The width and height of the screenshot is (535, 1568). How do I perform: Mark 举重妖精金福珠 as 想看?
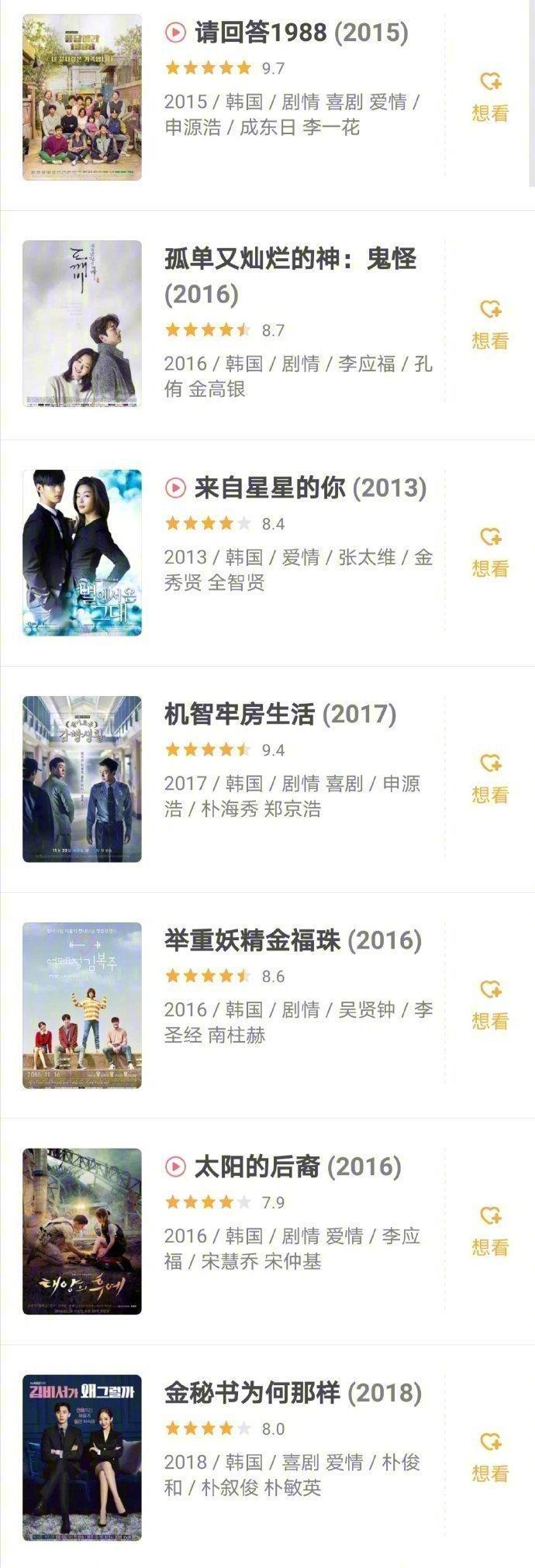(x=490, y=1005)
